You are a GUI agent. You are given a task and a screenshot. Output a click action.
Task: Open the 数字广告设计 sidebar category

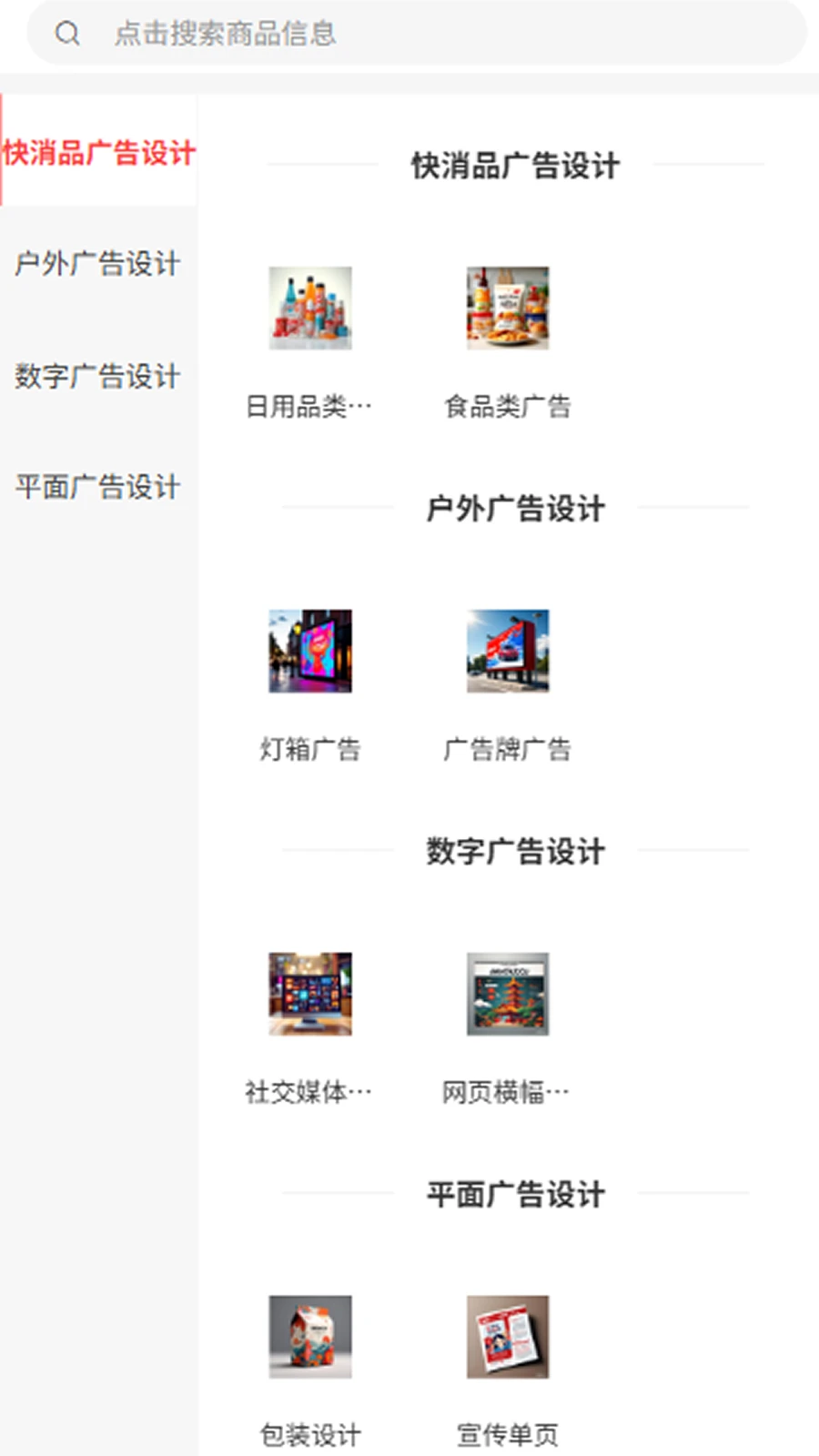pyautogui.click(x=96, y=376)
